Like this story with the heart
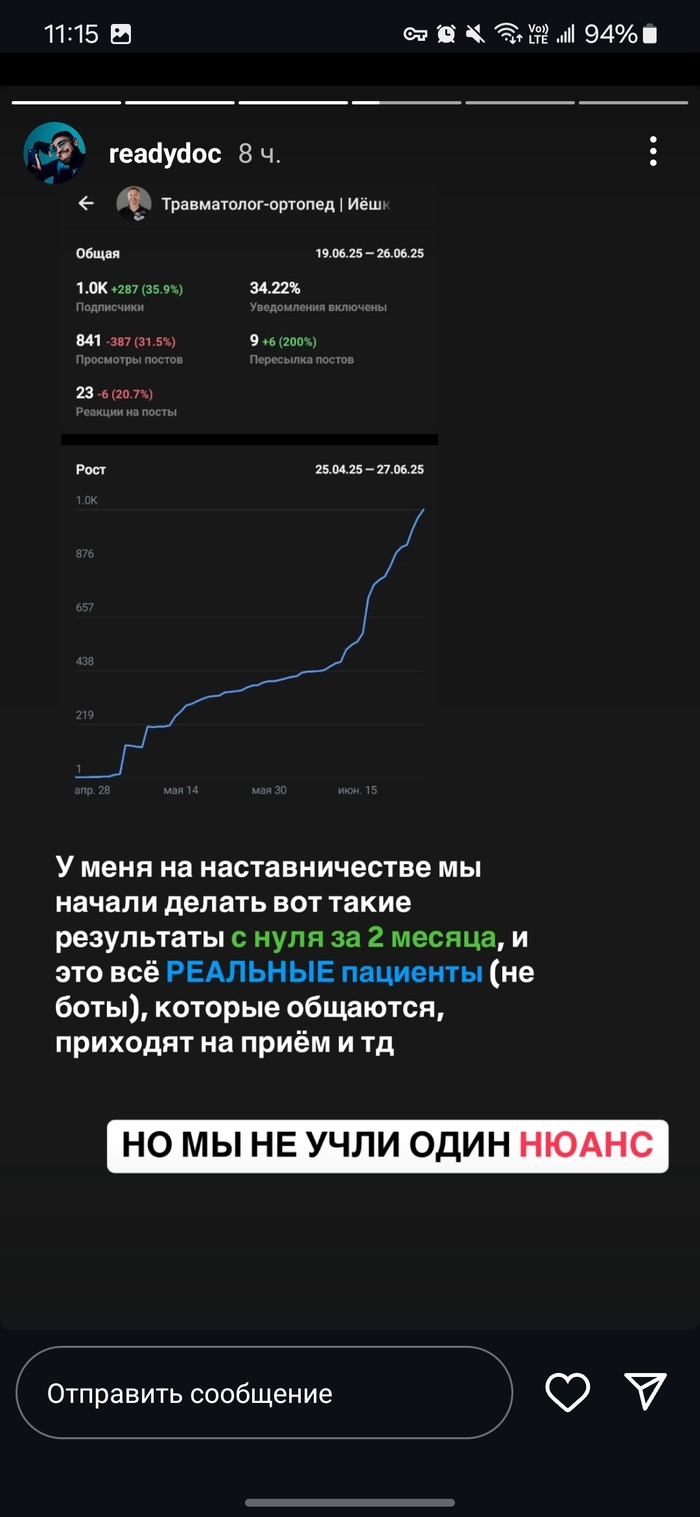Screen dimensions: 700x1517 click(x=567, y=1392)
